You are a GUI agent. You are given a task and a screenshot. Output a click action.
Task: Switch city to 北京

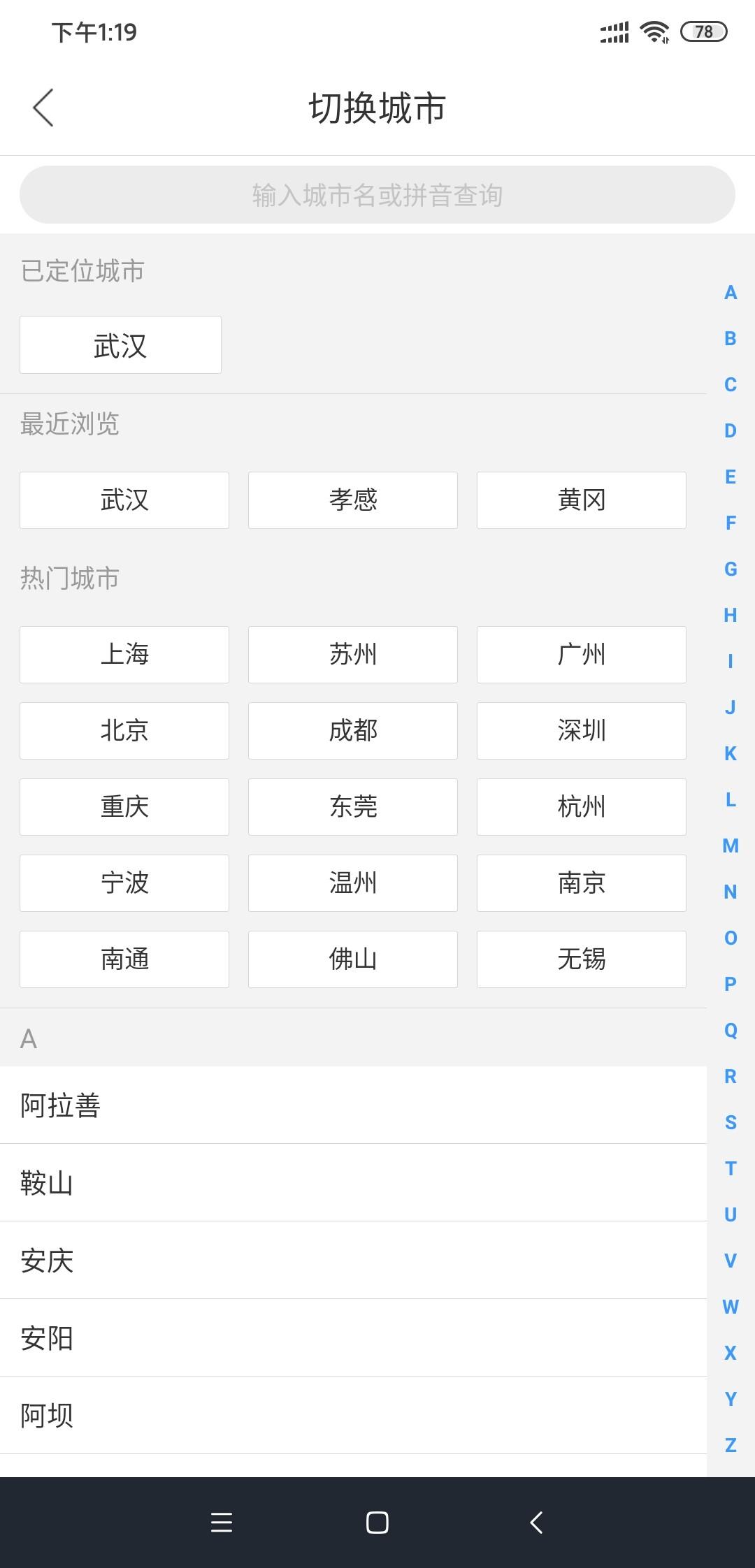point(124,731)
